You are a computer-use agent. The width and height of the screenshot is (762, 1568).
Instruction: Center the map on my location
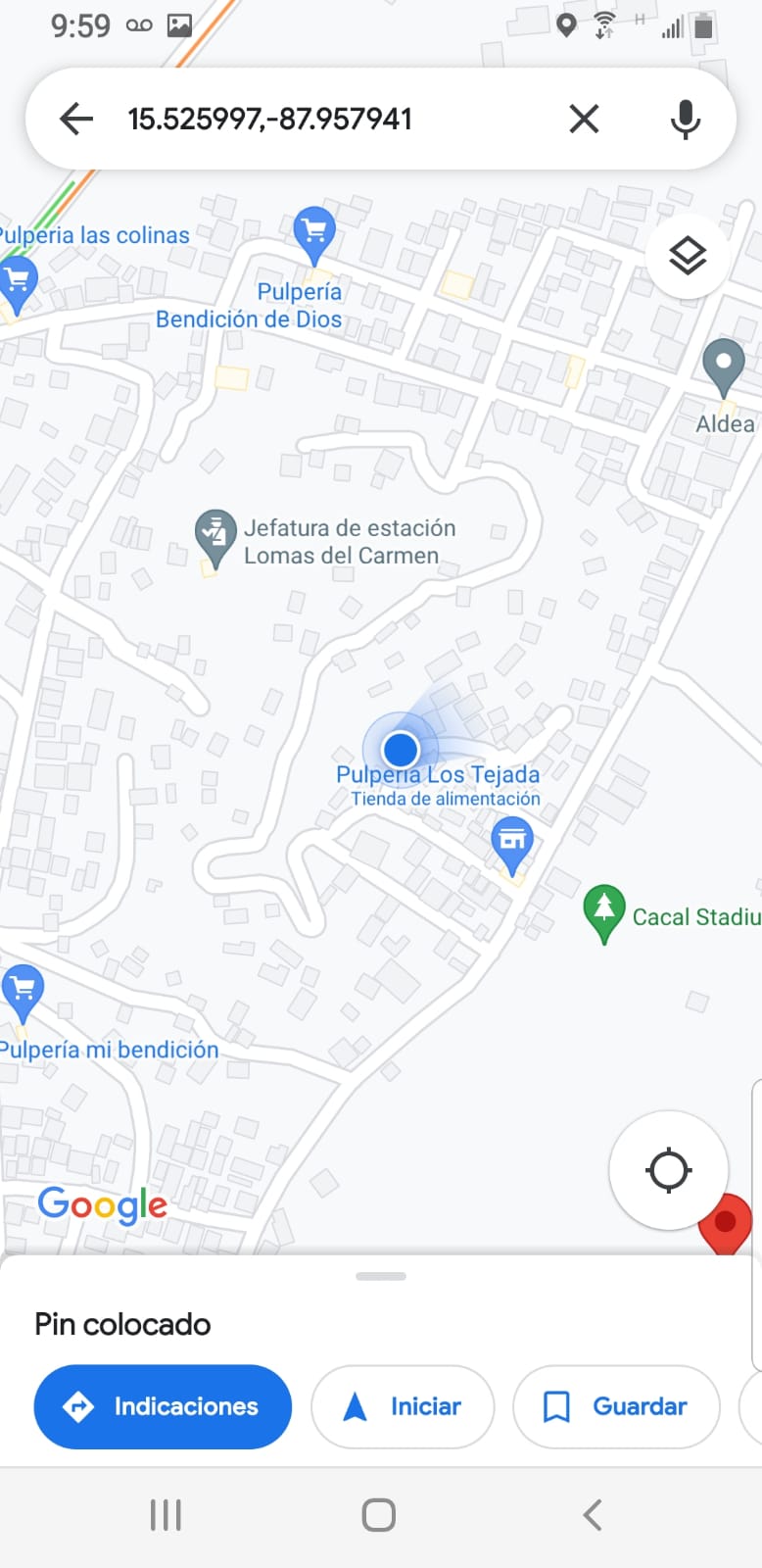669,1170
